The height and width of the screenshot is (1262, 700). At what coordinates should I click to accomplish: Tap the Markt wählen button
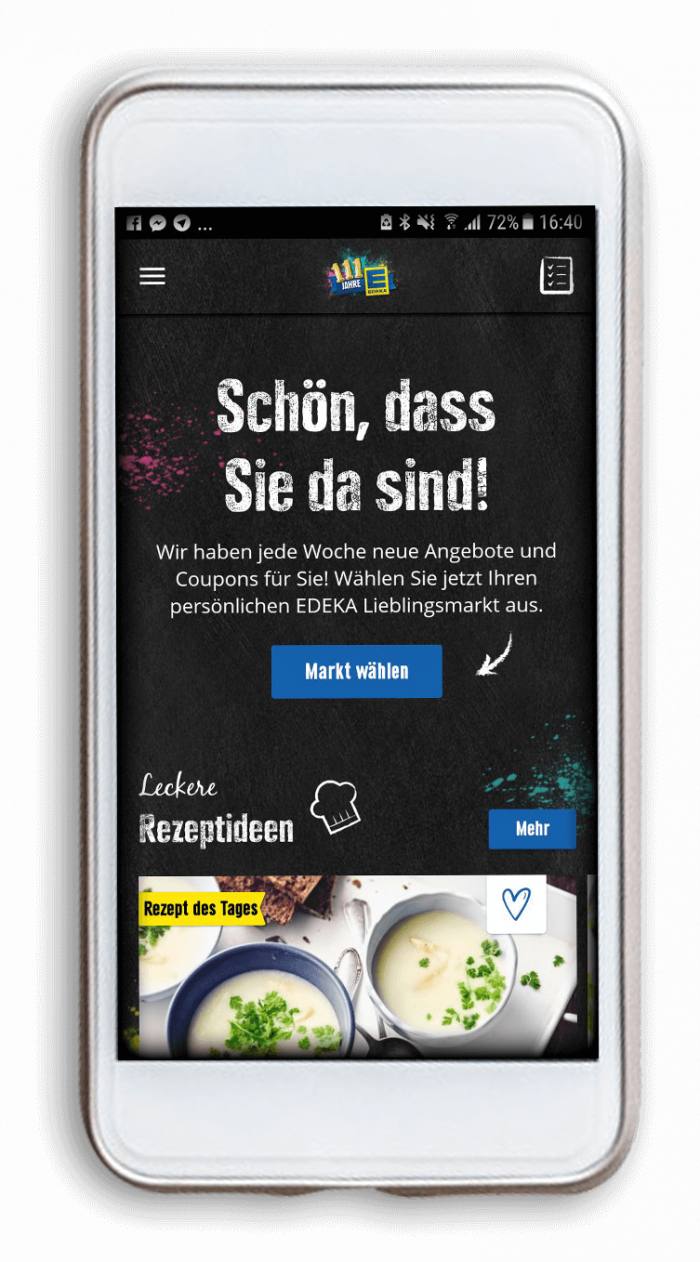356,671
